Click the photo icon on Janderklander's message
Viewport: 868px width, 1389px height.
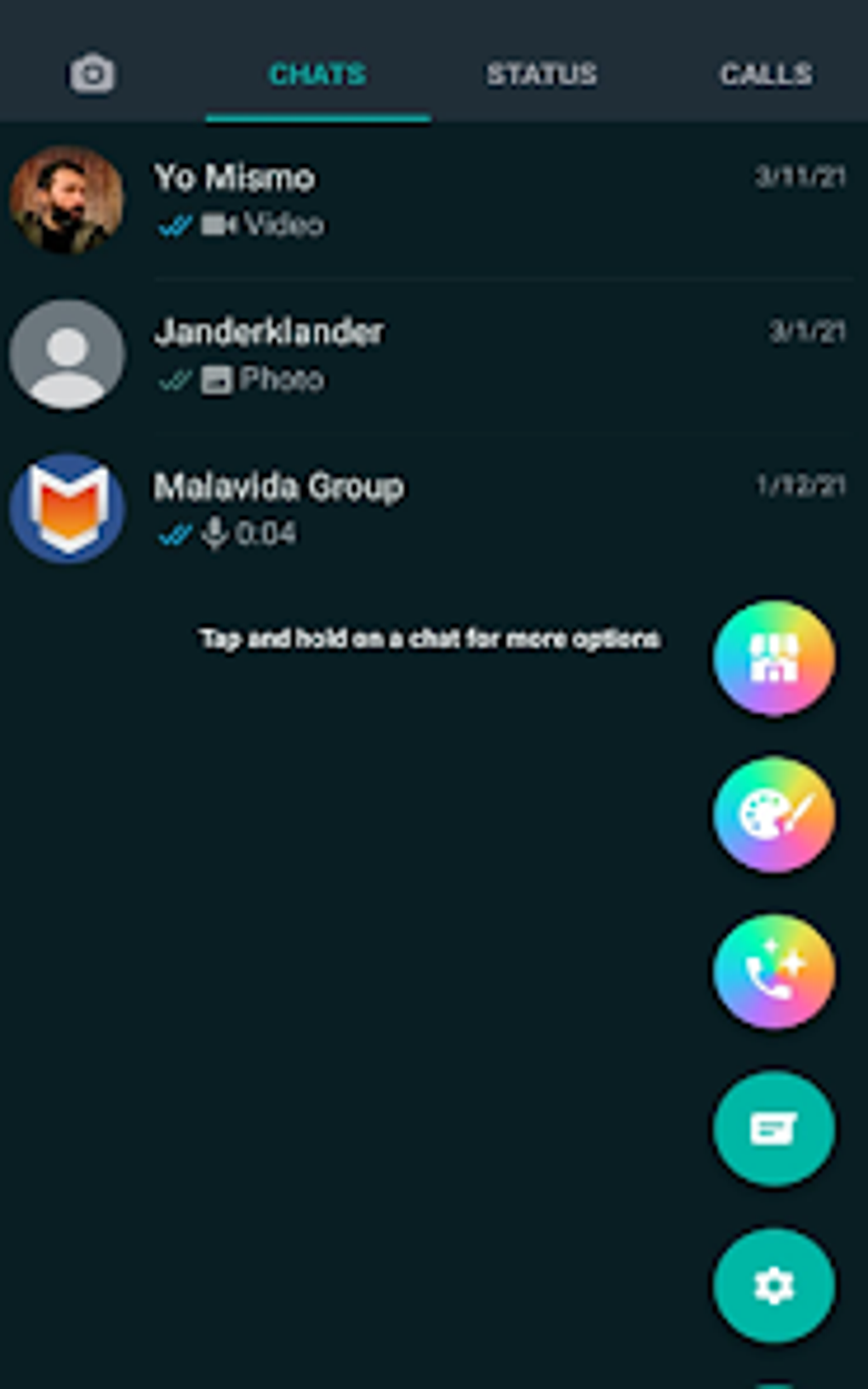point(217,380)
